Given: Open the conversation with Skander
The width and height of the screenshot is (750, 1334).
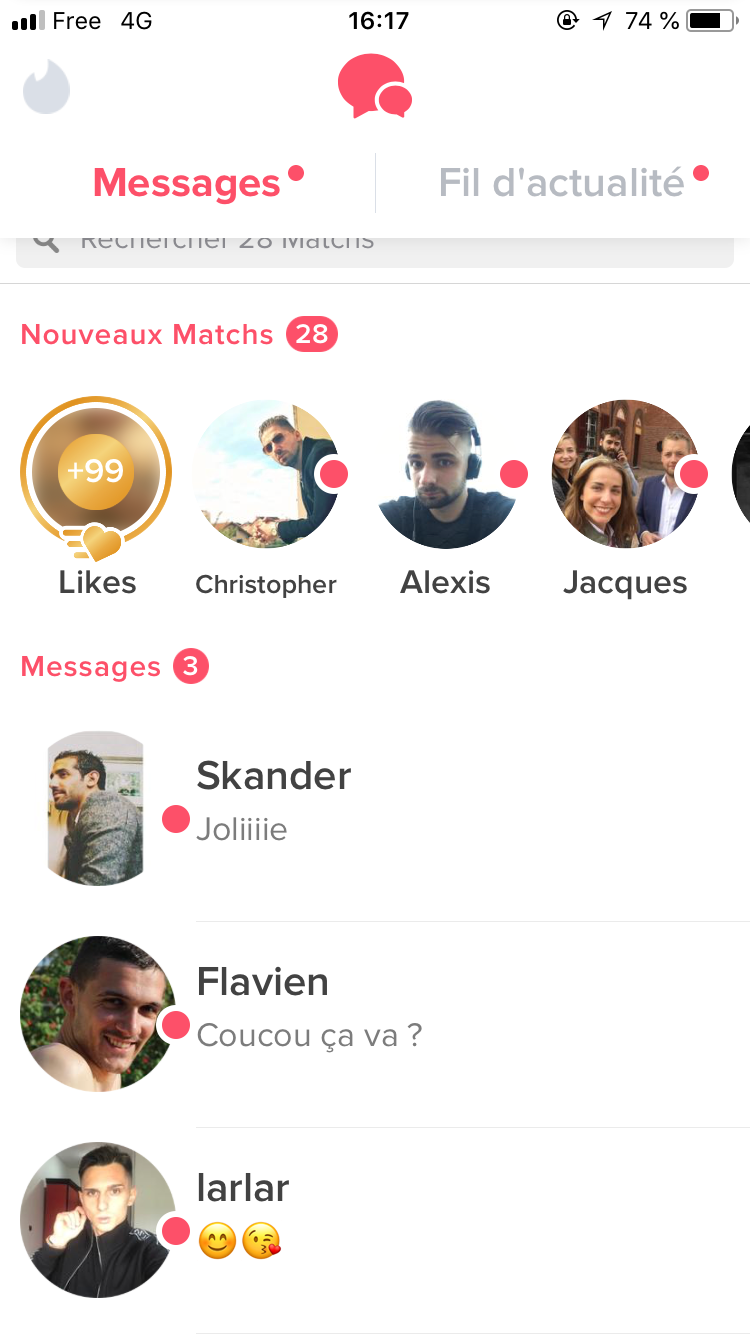Looking at the screenshot, I should pyautogui.click(x=375, y=807).
